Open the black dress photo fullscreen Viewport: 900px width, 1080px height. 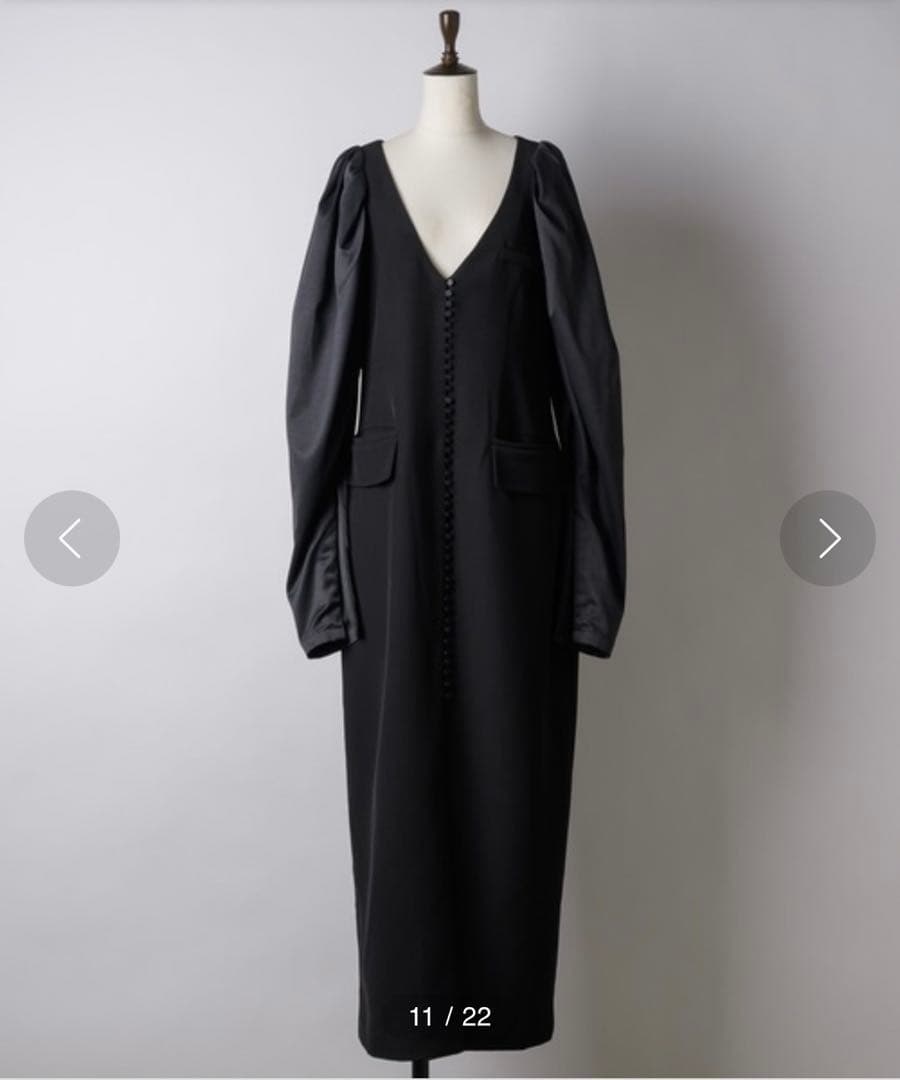coord(450,600)
